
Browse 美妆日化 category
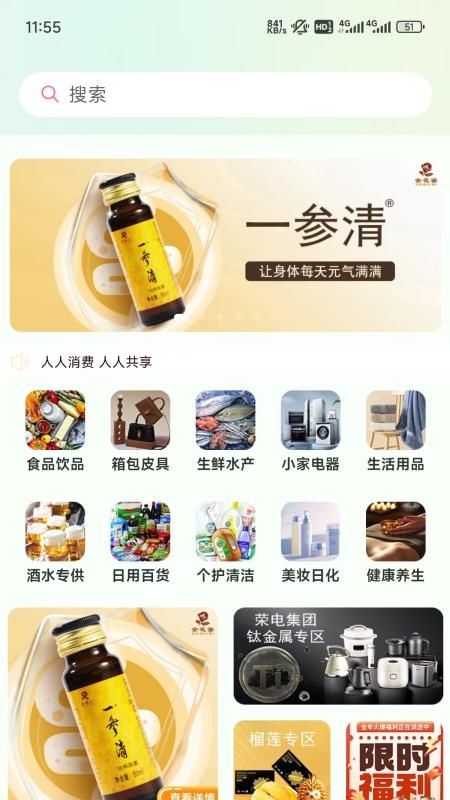[310, 542]
